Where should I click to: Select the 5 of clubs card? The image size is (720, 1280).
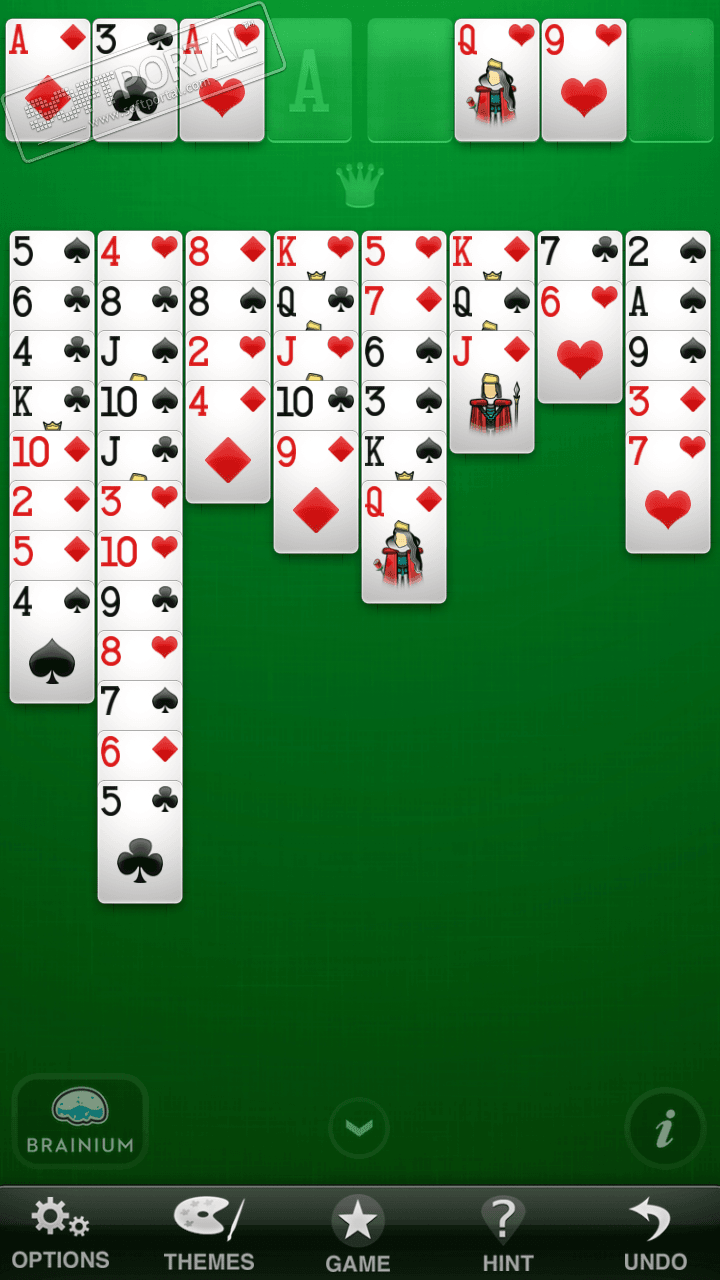pos(140,845)
